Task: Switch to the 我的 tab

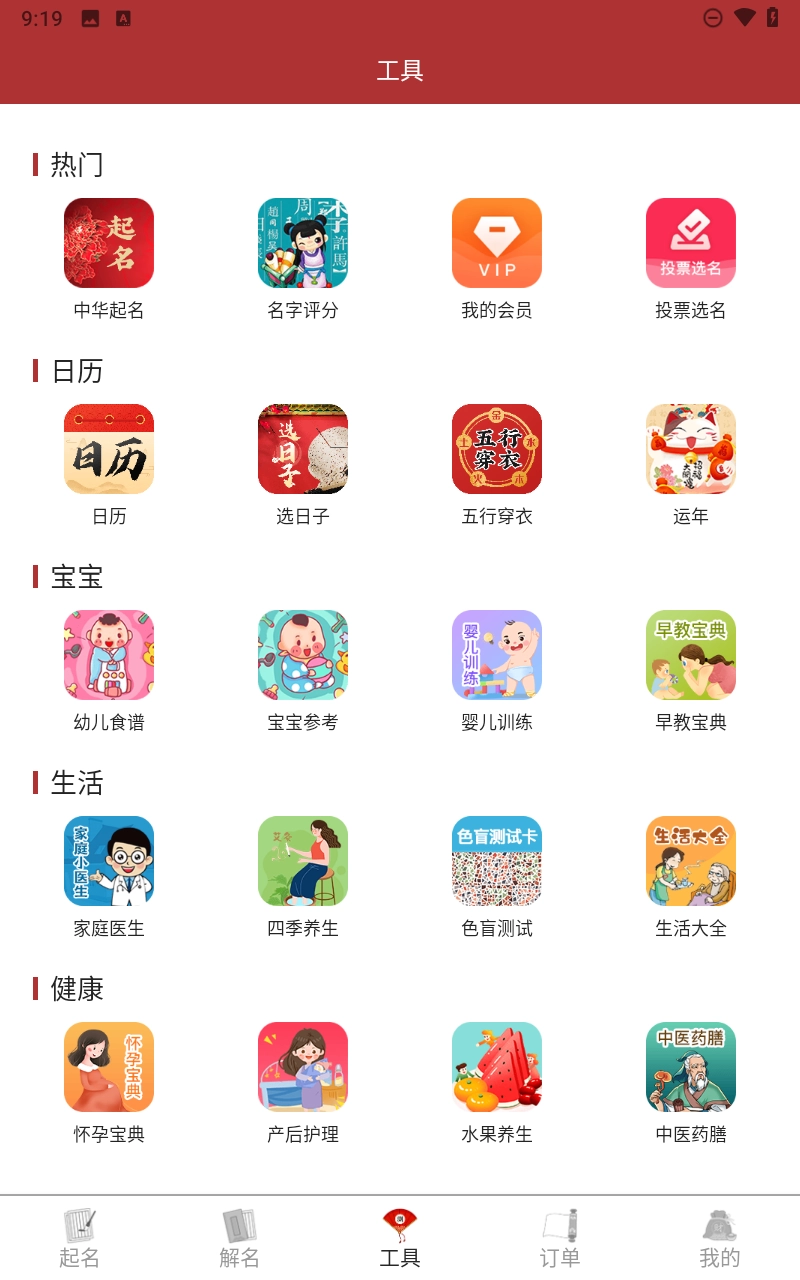Action: pos(720,1238)
